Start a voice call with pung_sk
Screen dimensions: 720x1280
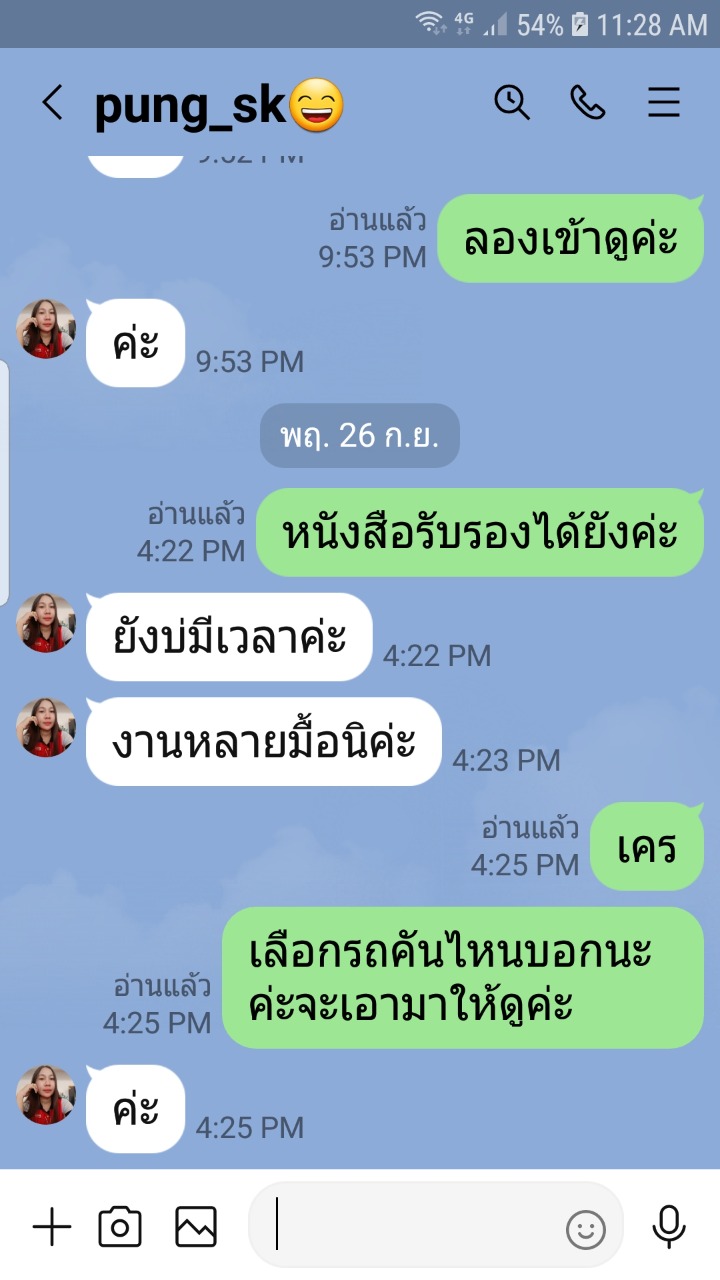coord(588,102)
